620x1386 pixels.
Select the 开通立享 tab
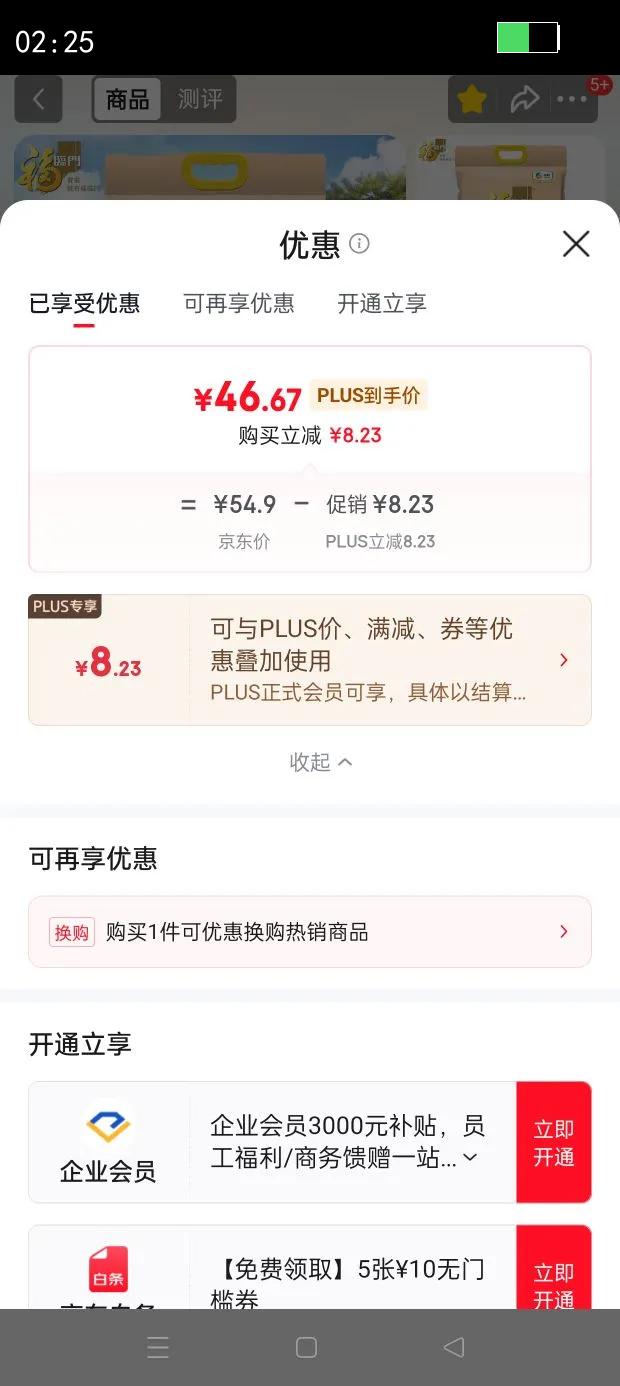[382, 303]
